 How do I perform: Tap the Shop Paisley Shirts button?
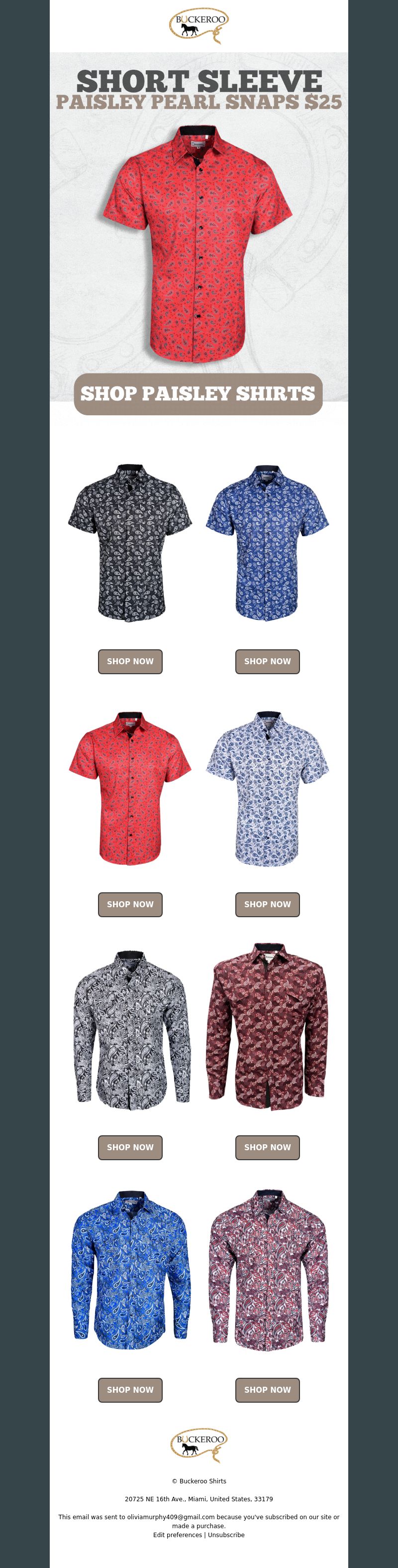[199, 394]
